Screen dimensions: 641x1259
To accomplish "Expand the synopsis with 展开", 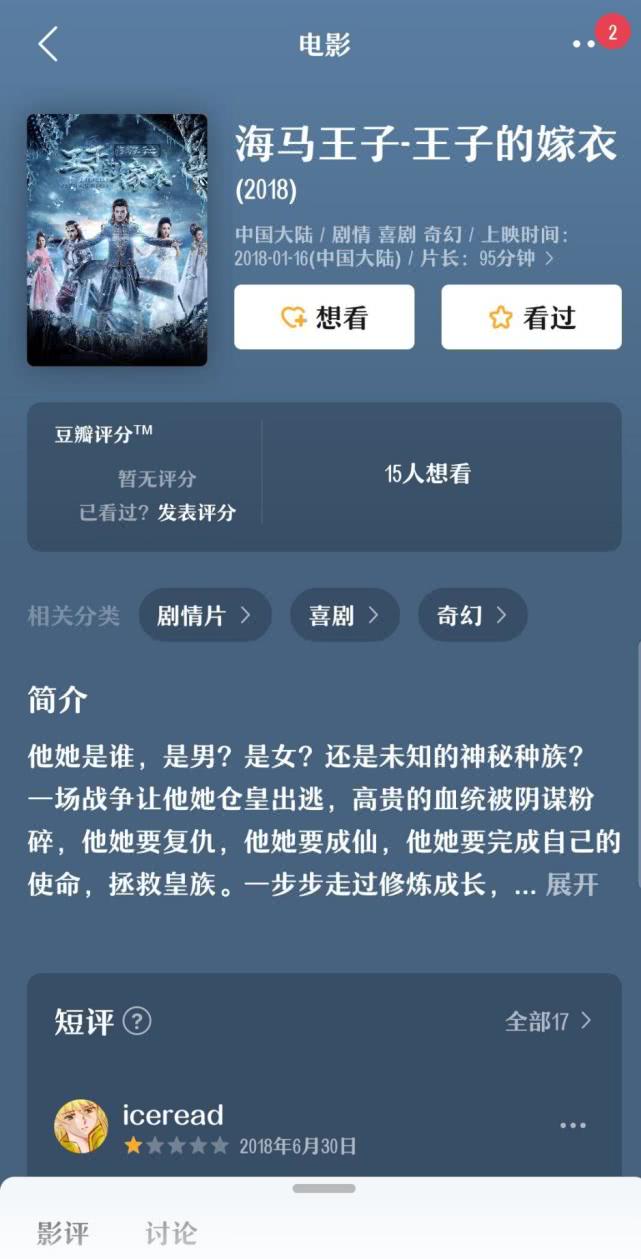I will pyautogui.click(x=572, y=884).
